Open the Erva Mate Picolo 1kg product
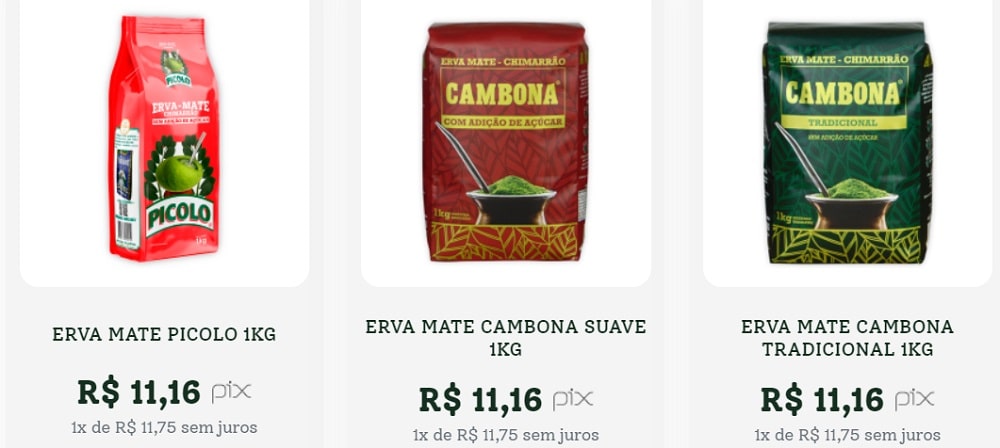 coord(164,334)
